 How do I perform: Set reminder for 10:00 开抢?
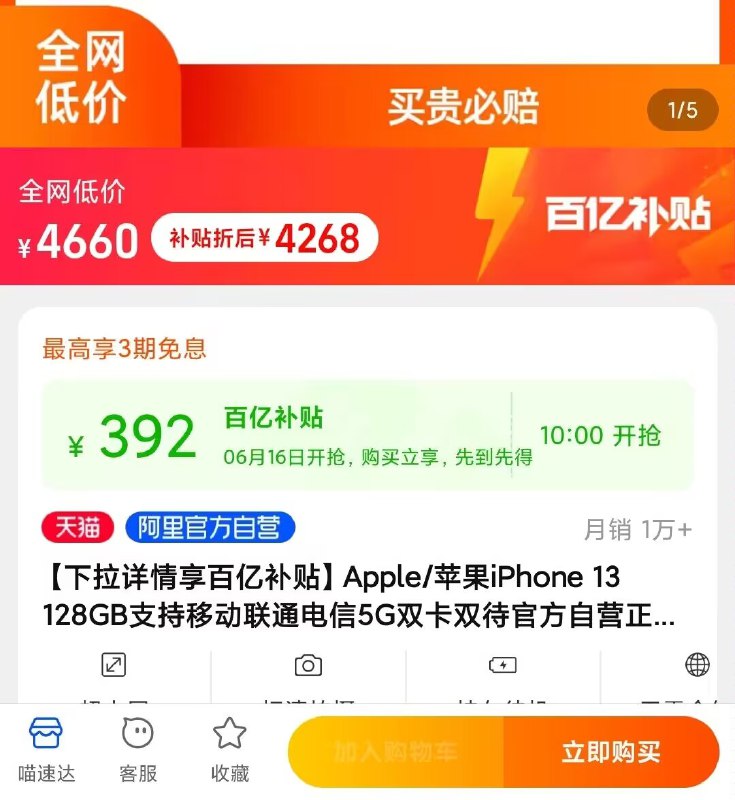point(602,434)
